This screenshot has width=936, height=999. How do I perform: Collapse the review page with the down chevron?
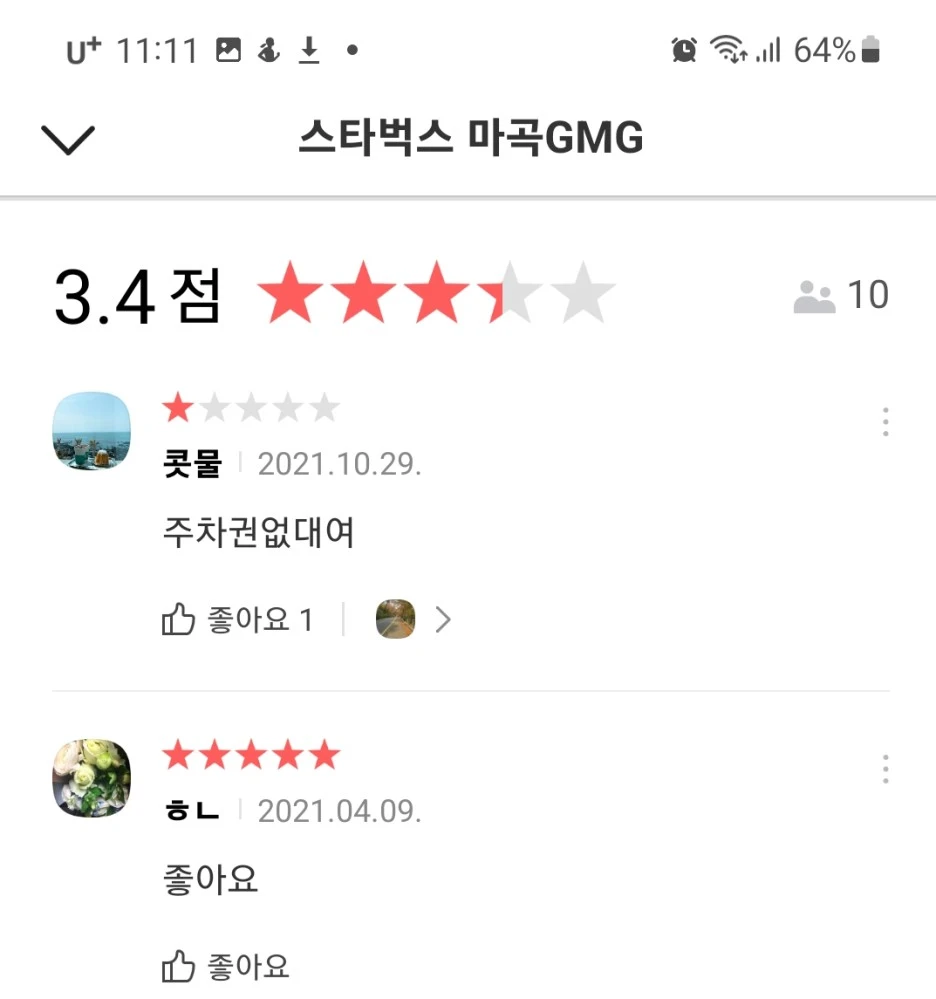68,140
